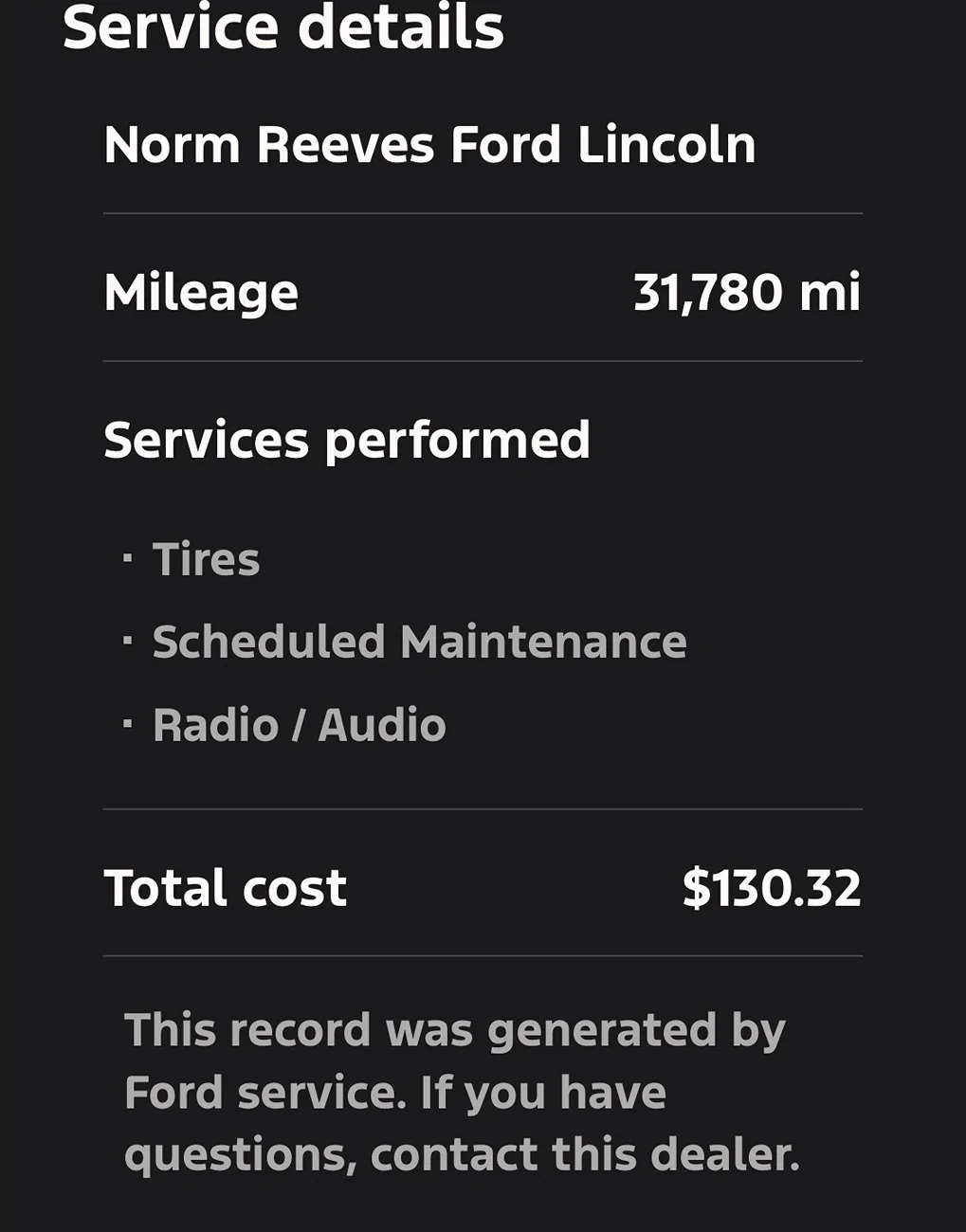The image size is (966, 1232).
Task: Open the Scheduled Maintenance service entry
Action: point(420,642)
